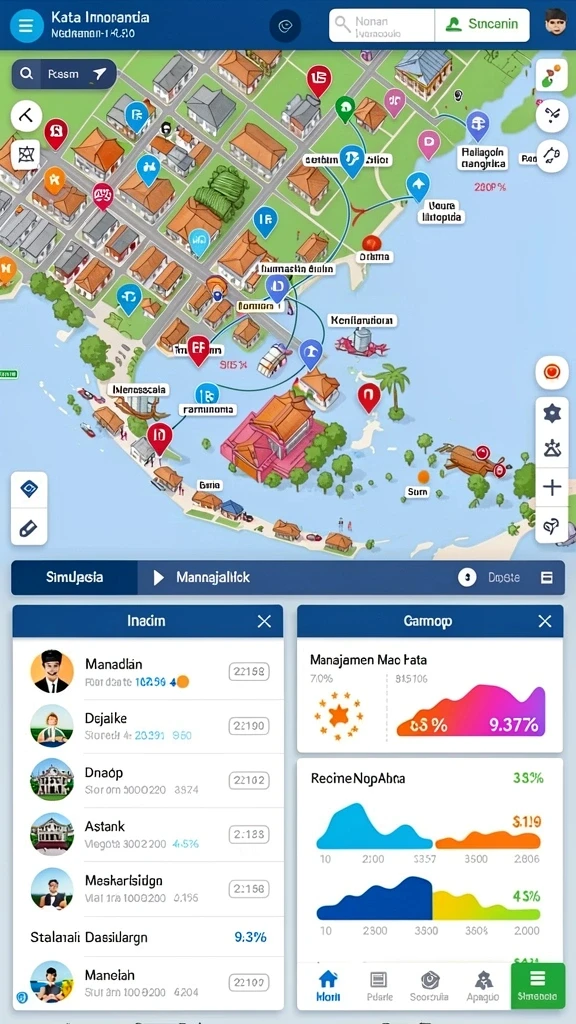Open the Dejalke list row
The height and width of the screenshot is (1024, 576).
tap(148, 726)
